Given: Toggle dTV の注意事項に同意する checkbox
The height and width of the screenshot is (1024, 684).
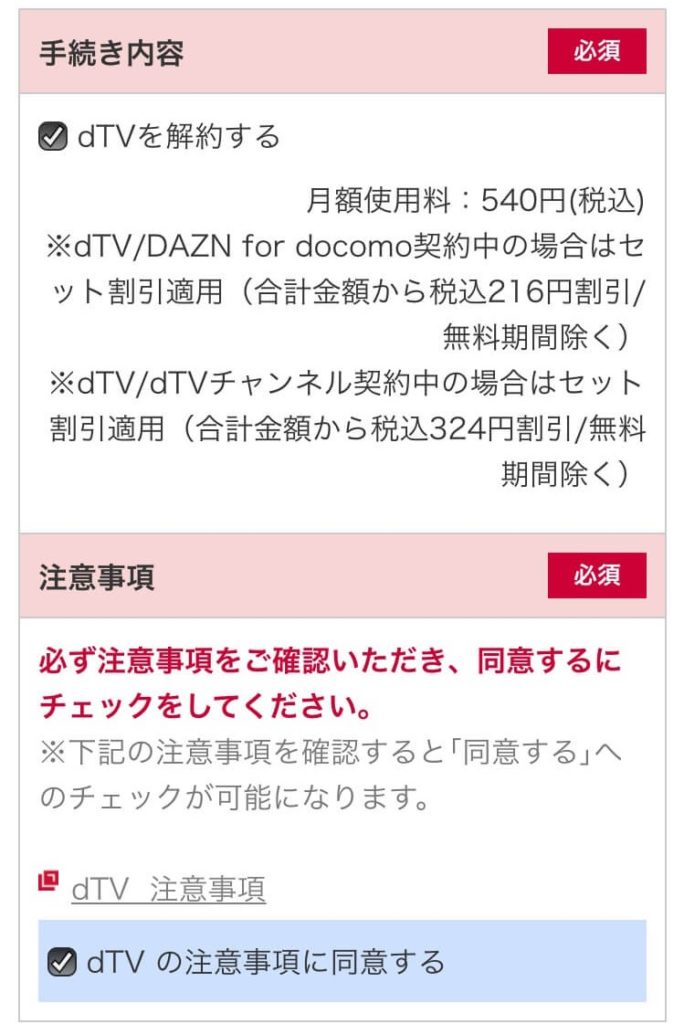Looking at the screenshot, I should (63, 963).
